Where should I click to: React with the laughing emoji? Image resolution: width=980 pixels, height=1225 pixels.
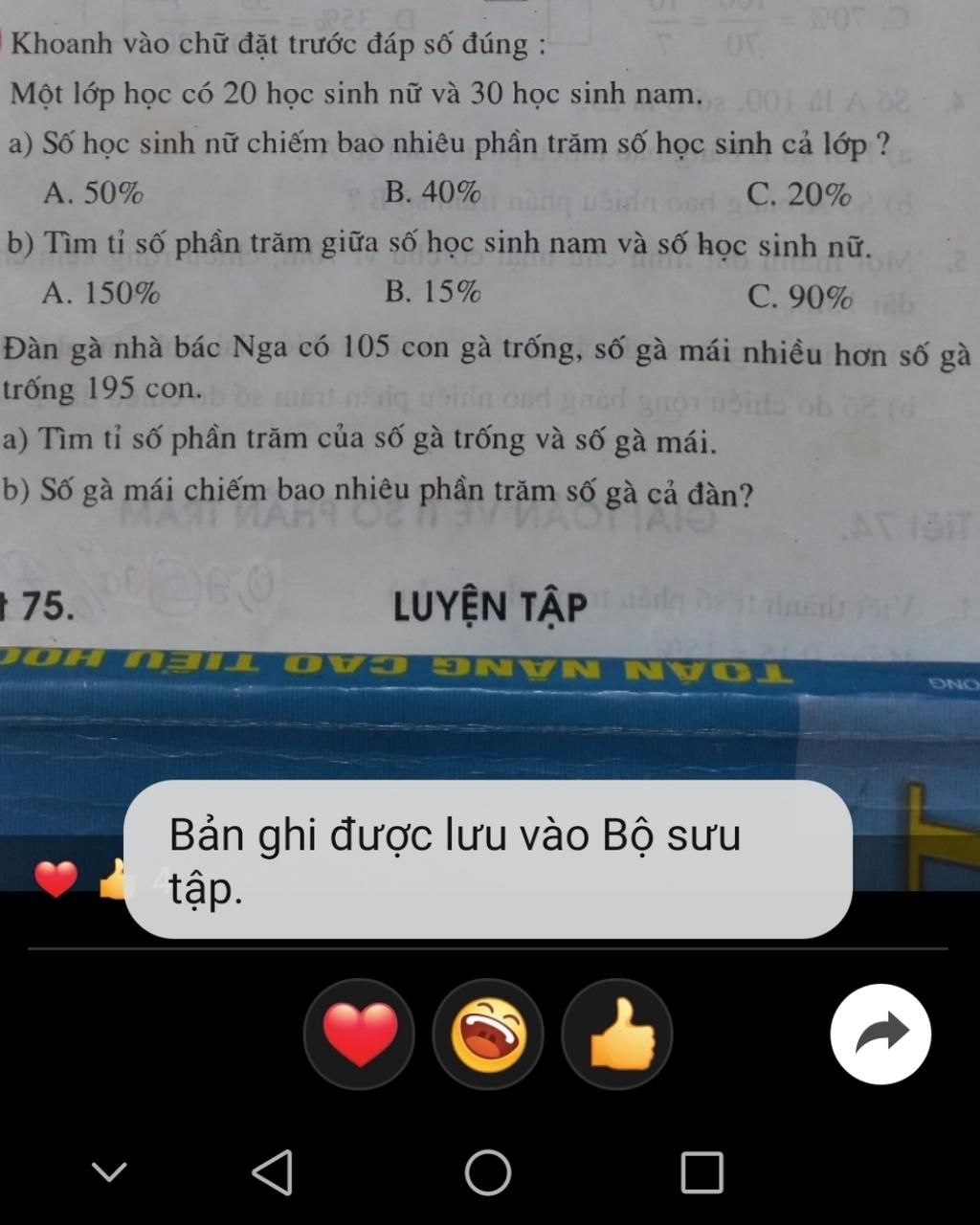488,1035
